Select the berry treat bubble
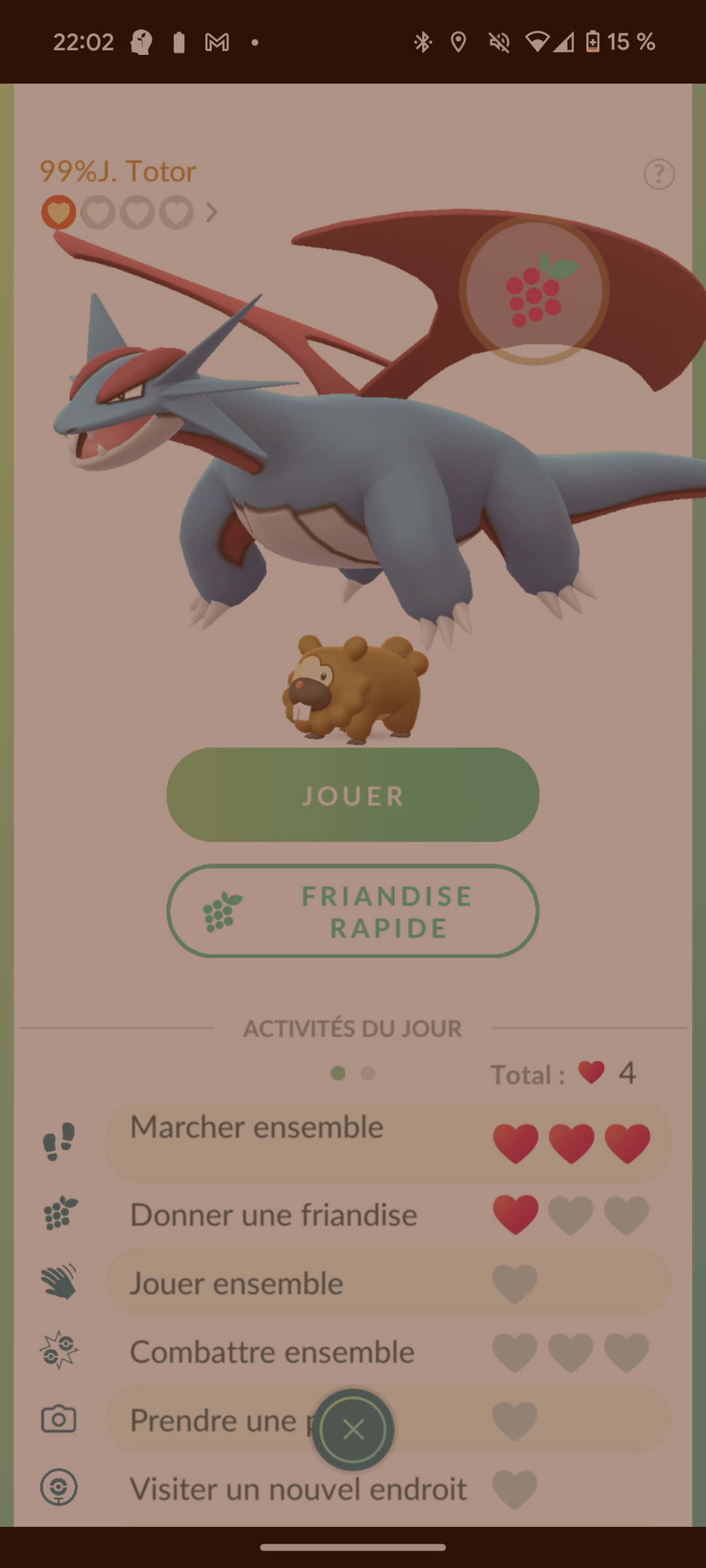Screen dimensions: 706x1568 pyautogui.click(x=534, y=291)
